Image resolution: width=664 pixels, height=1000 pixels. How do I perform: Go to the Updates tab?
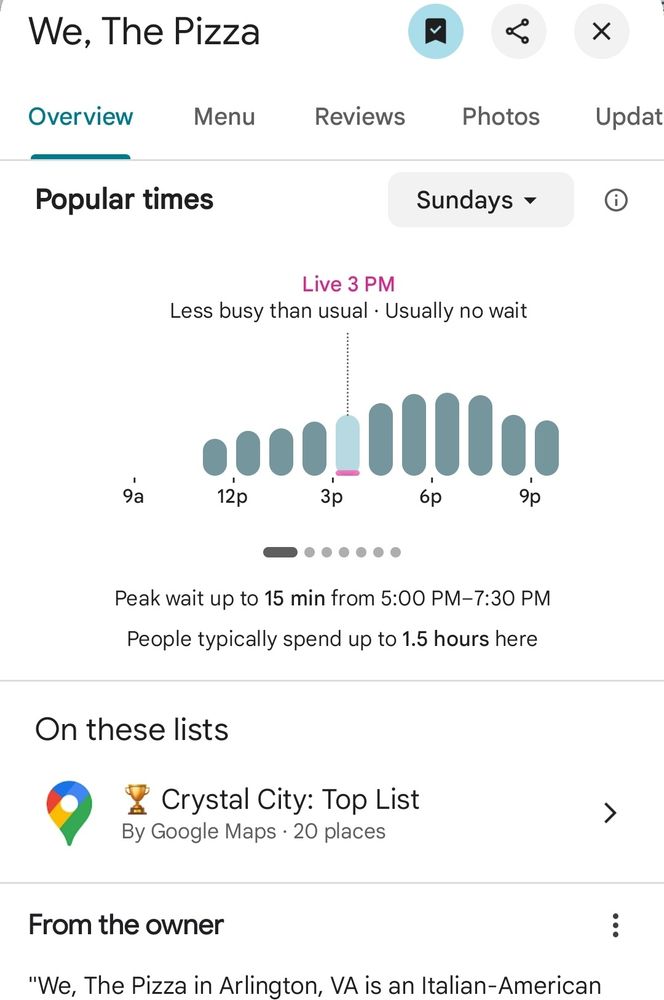point(629,117)
